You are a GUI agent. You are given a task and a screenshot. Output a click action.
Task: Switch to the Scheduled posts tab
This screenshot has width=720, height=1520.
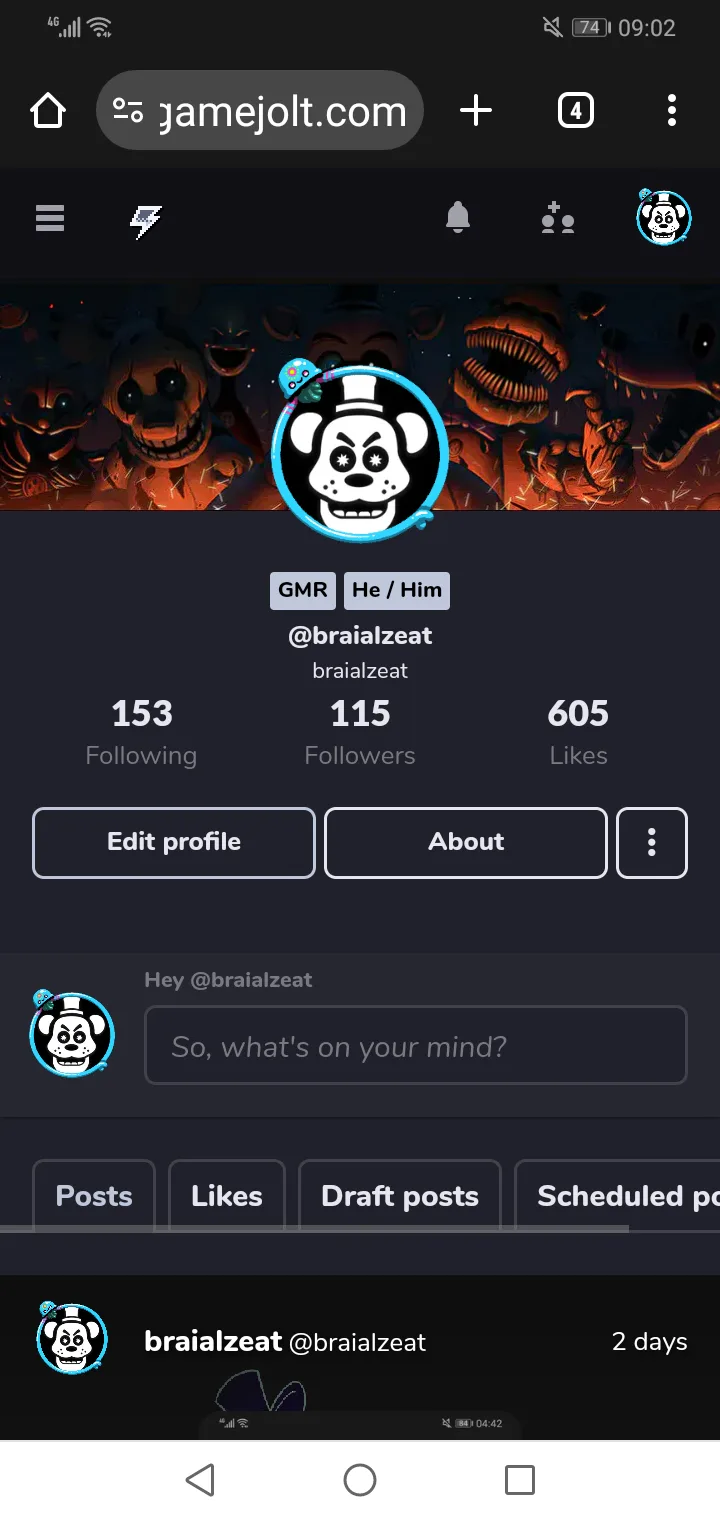(618, 1195)
